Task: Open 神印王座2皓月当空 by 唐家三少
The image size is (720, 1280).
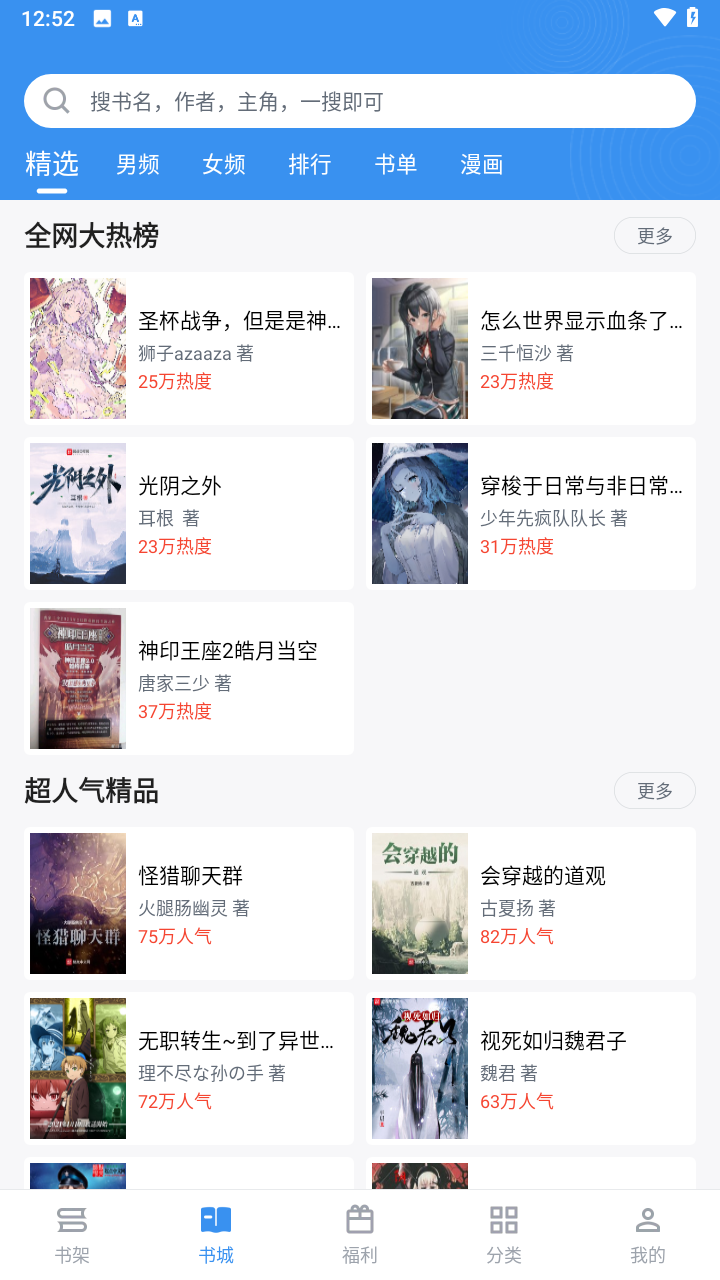Action: pyautogui.click(x=189, y=678)
